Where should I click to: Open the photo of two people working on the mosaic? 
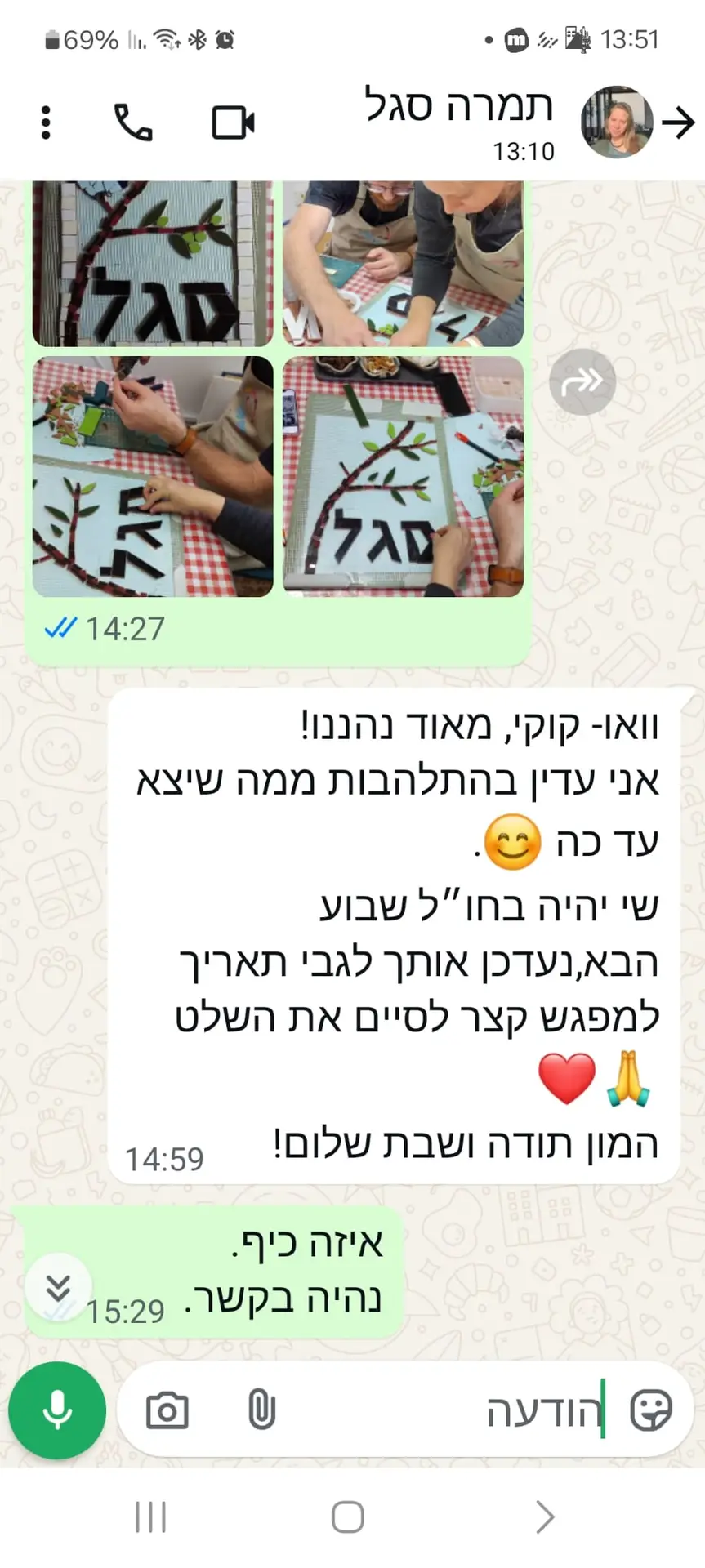click(403, 264)
